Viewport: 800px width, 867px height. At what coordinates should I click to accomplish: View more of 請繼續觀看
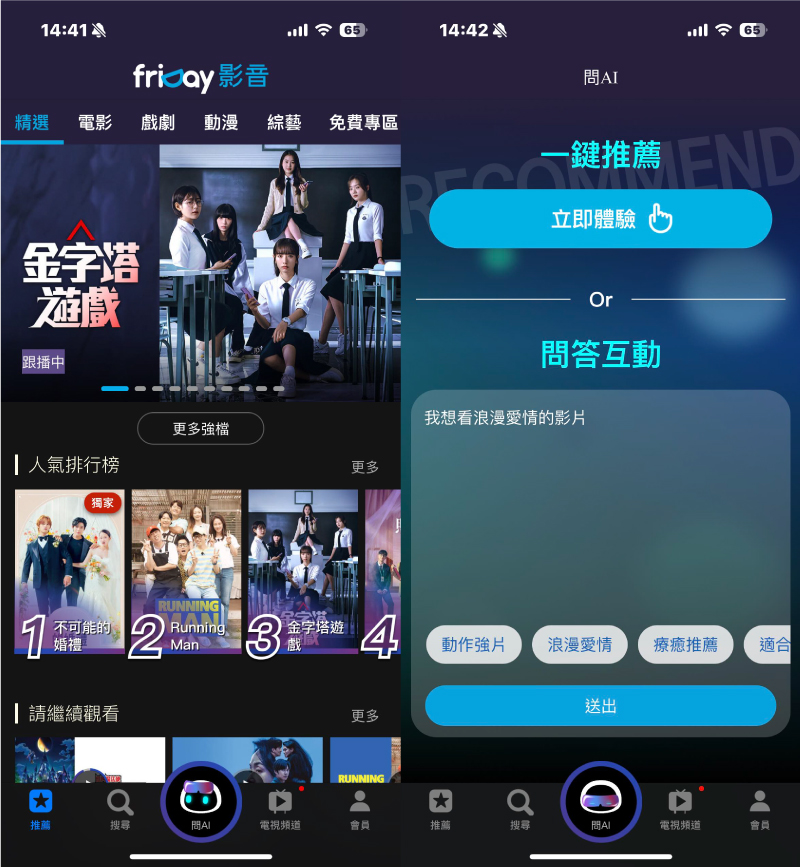tap(365, 716)
